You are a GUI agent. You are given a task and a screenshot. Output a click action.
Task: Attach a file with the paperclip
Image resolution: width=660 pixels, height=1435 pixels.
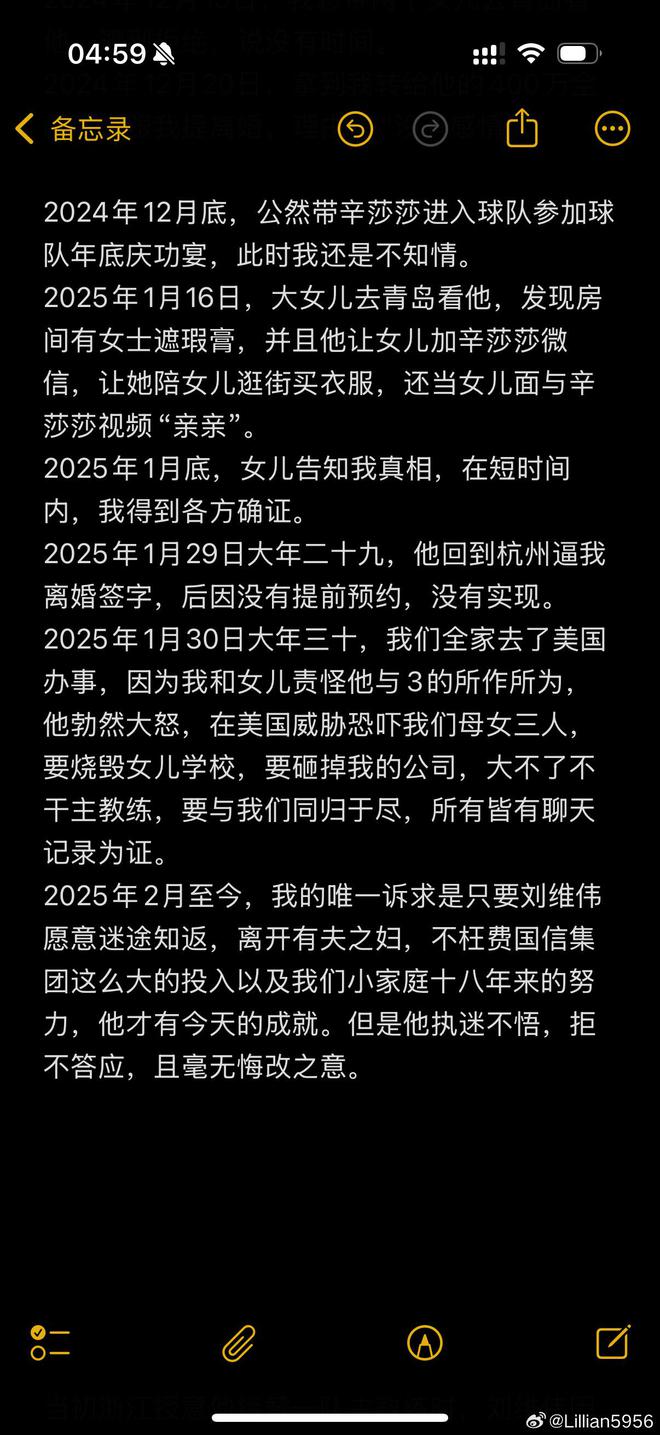(239, 1343)
